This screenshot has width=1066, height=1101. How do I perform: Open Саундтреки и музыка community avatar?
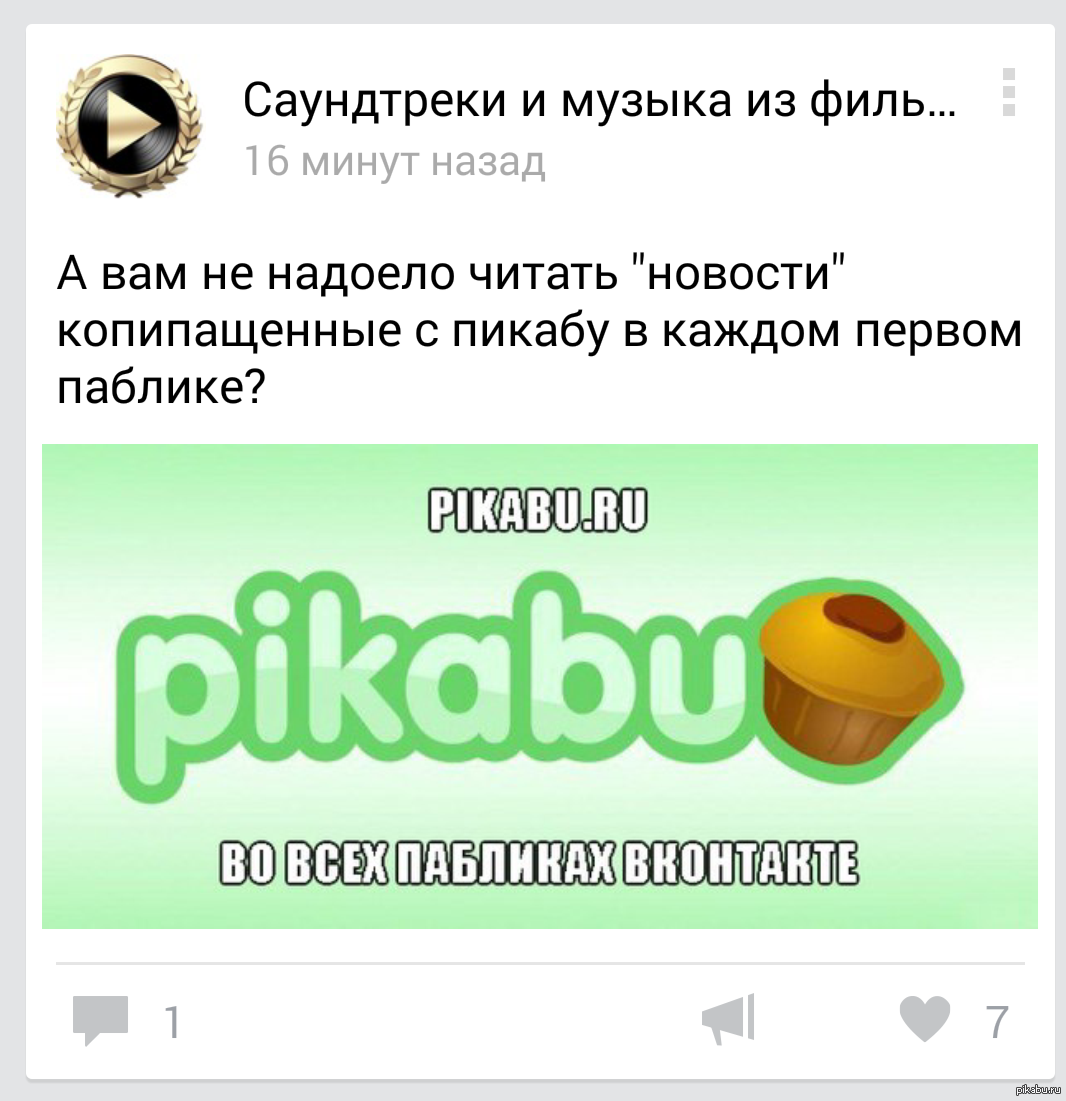coord(127,124)
